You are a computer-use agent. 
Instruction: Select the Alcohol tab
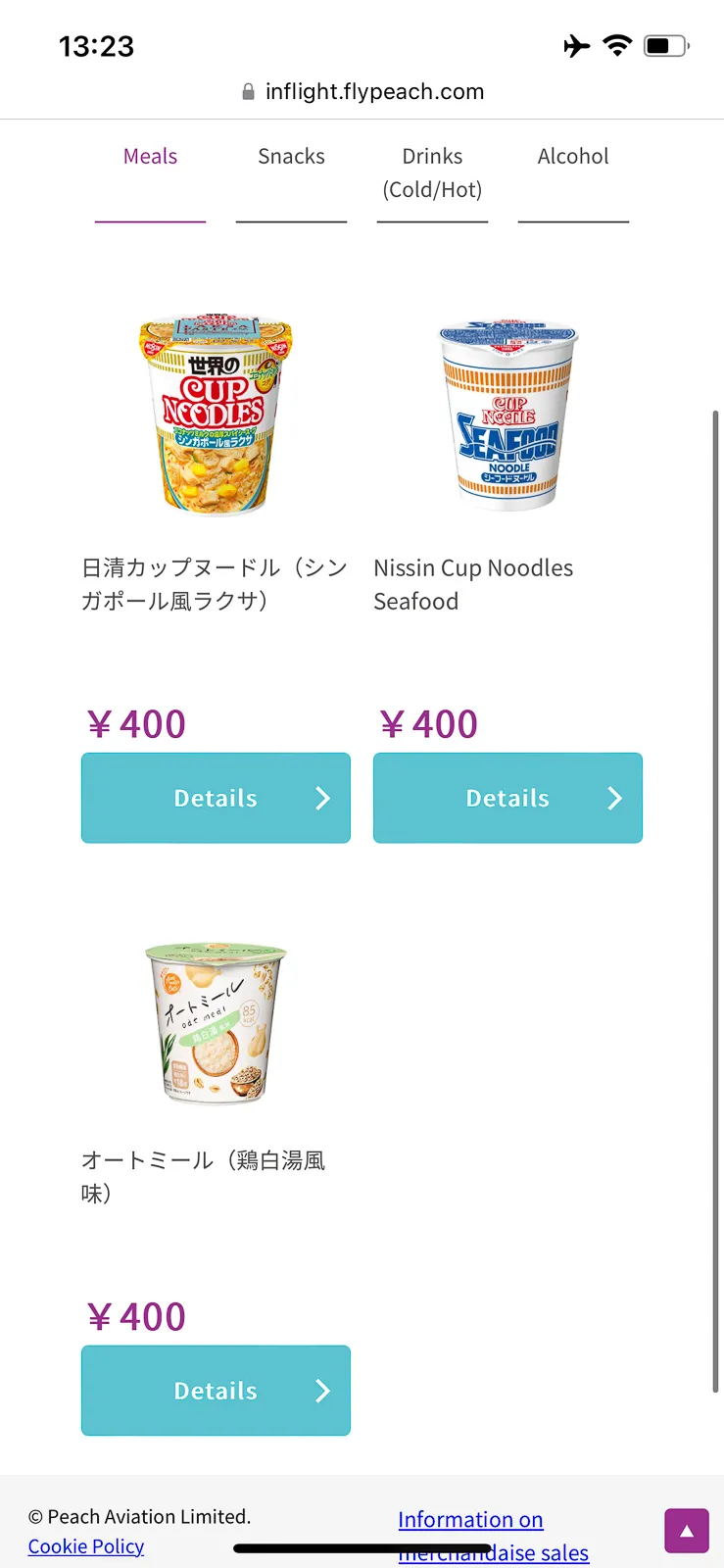pyautogui.click(x=573, y=157)
